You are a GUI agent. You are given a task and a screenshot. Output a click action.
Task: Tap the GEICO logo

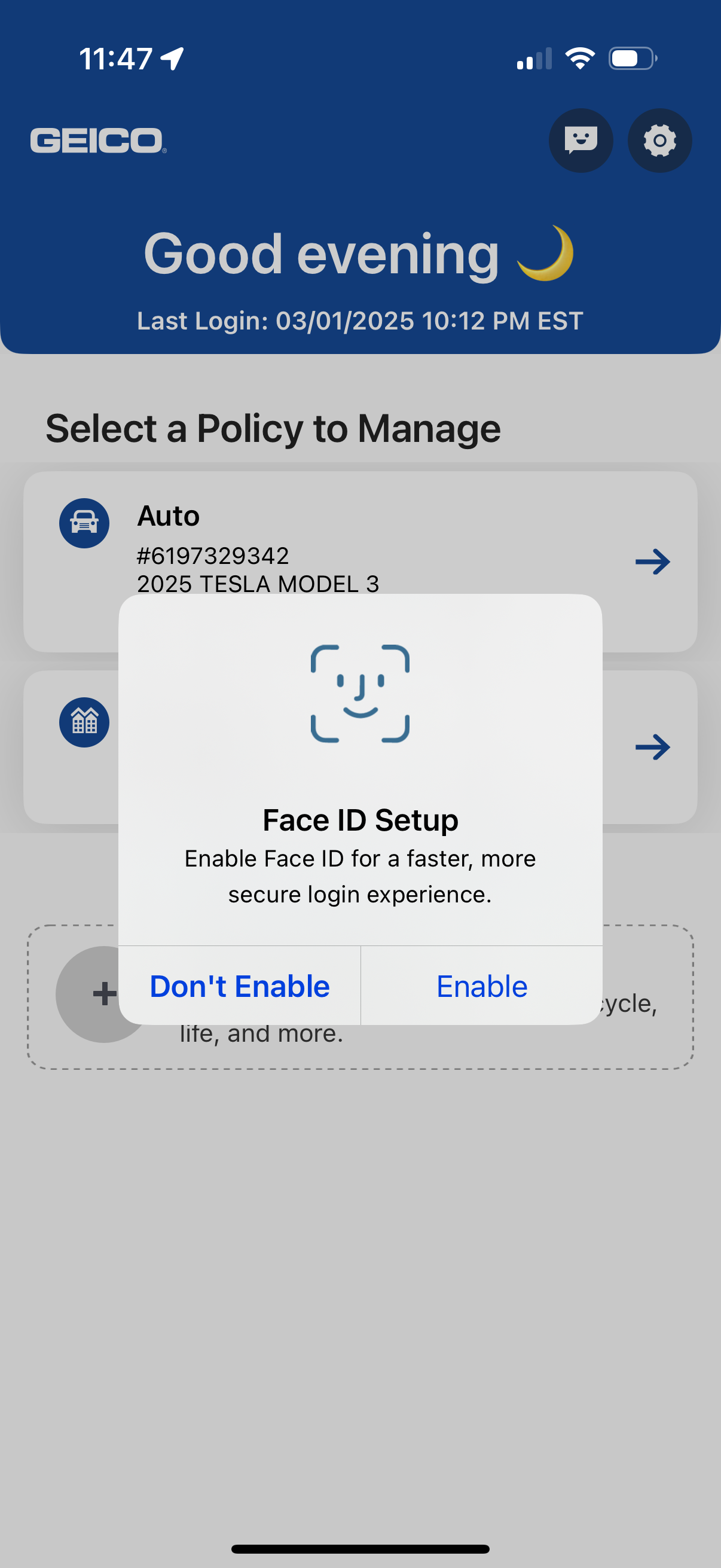tap(97, 141)
